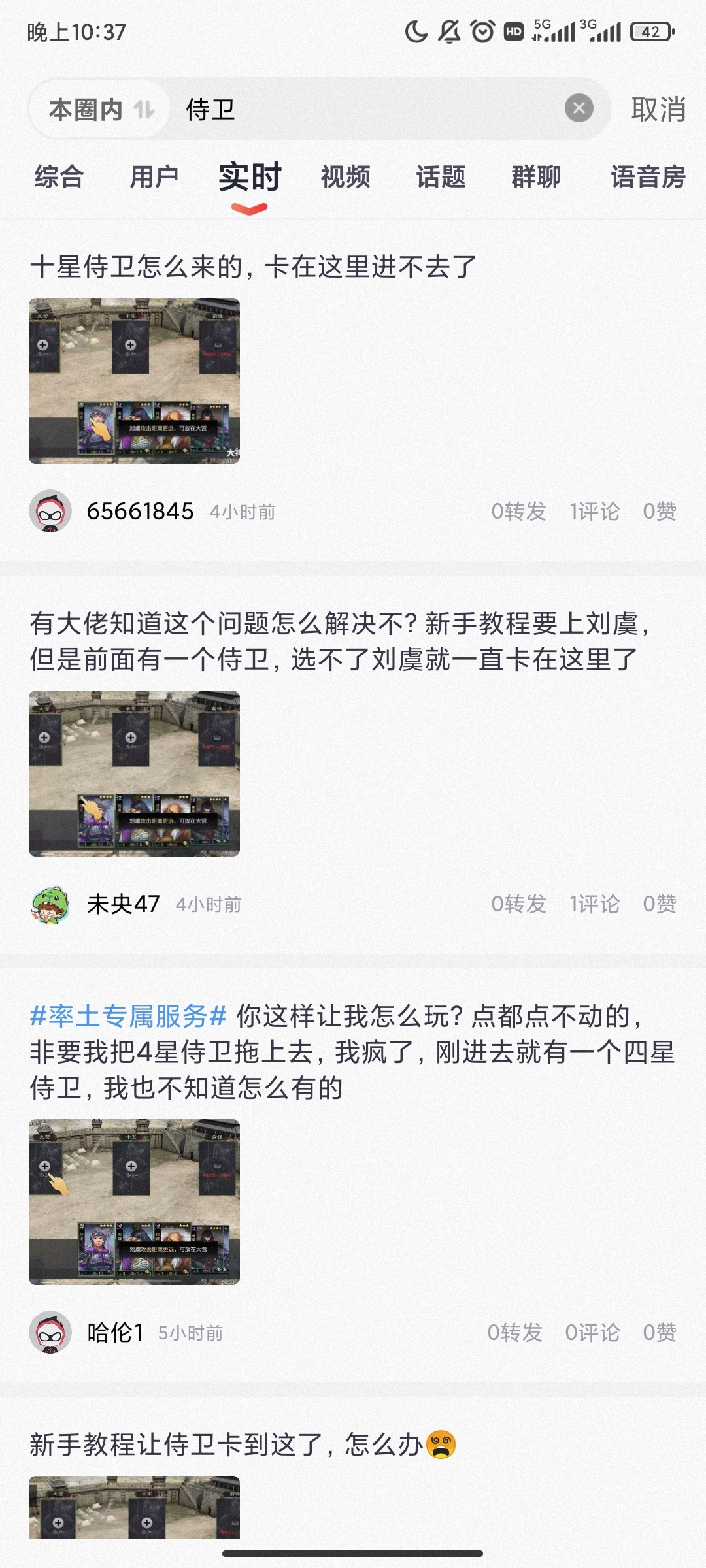
Task: Go to the 群聊 tab
Action: [x=536, y=176]
